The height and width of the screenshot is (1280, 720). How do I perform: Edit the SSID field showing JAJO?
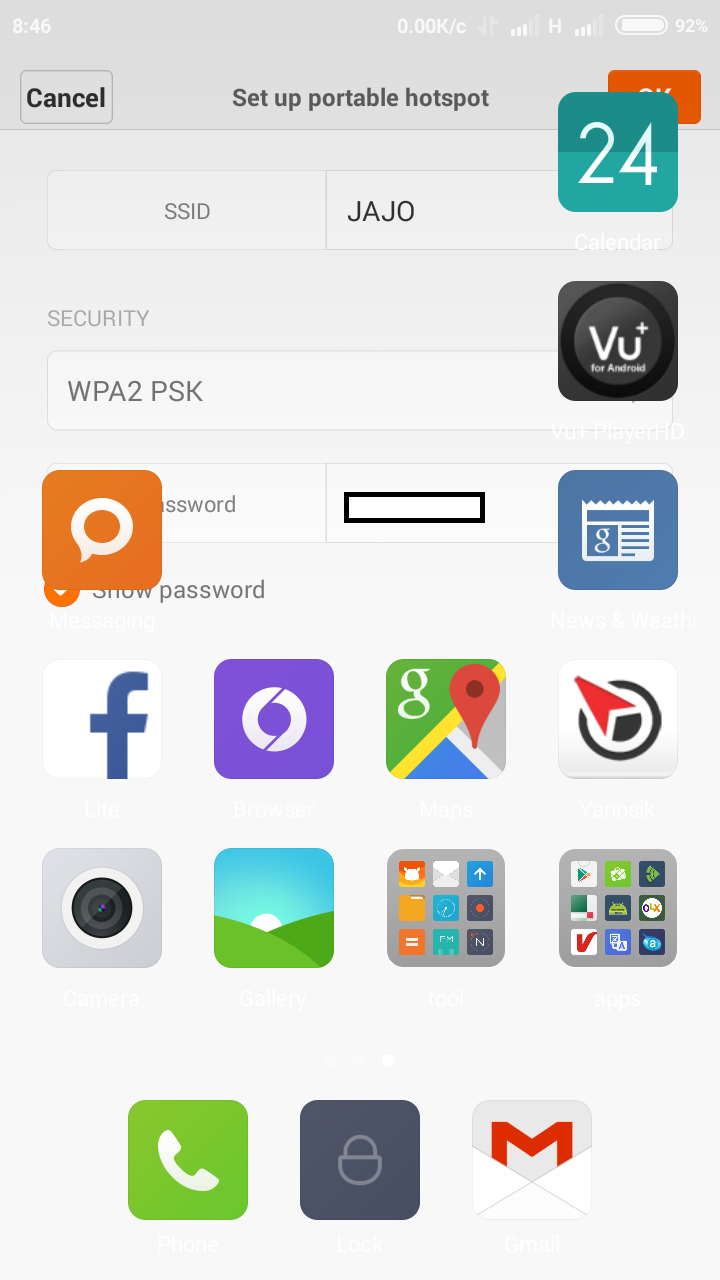(440, 211)
